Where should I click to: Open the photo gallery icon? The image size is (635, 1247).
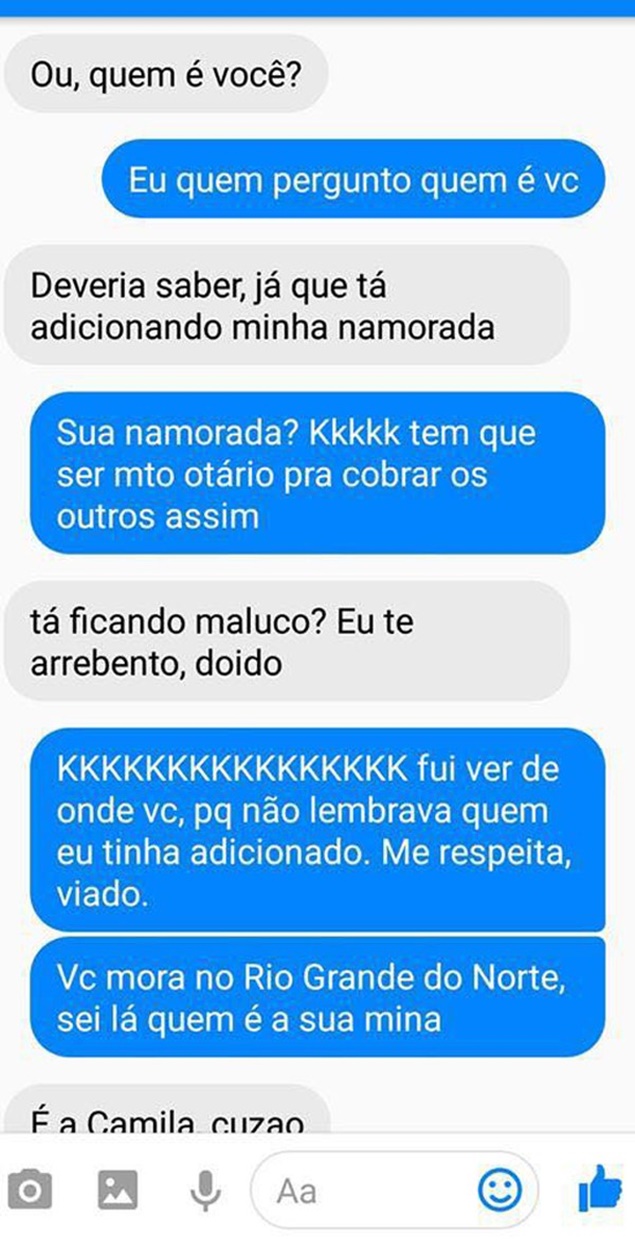coord(117,1190)
